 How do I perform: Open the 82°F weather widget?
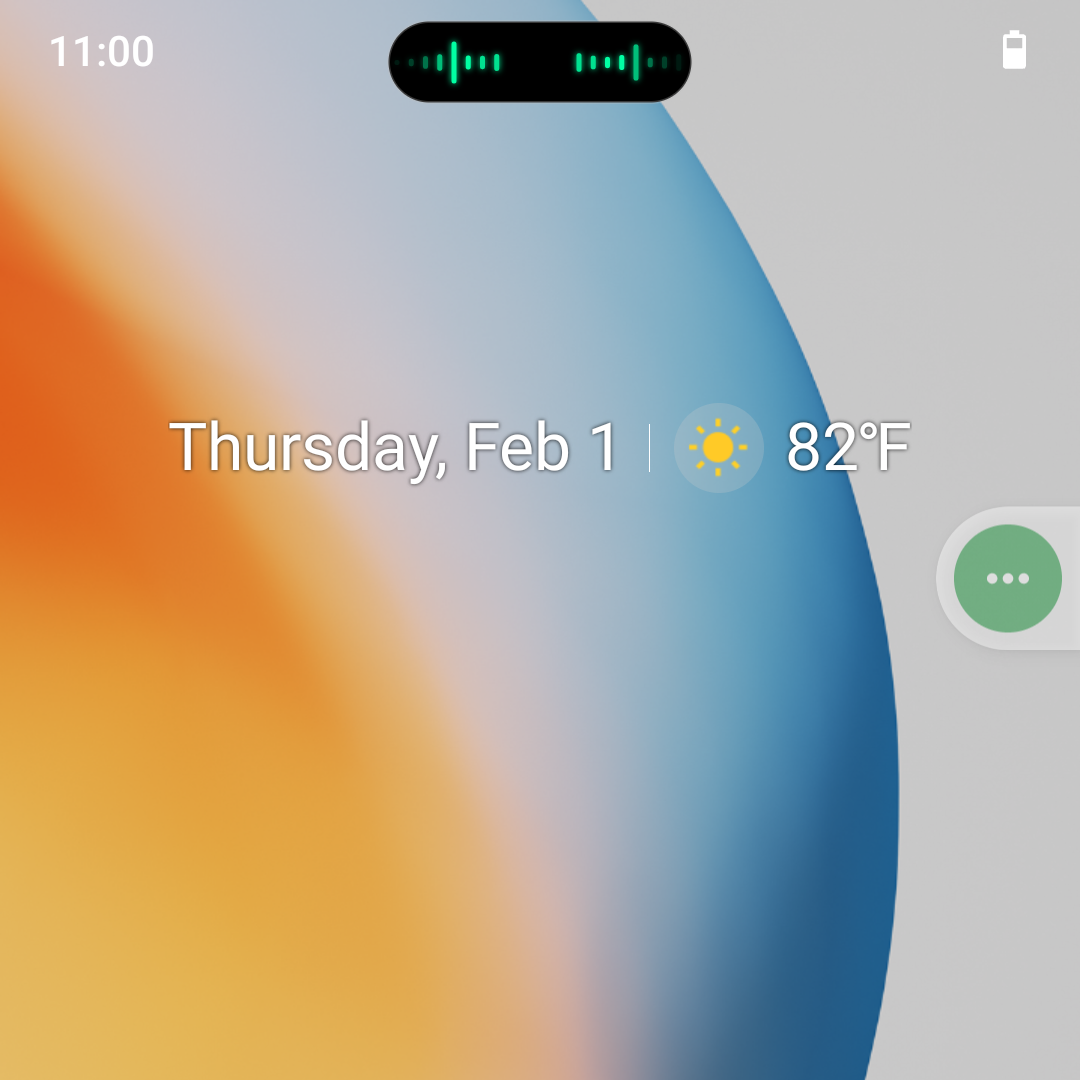click(793, 447)
